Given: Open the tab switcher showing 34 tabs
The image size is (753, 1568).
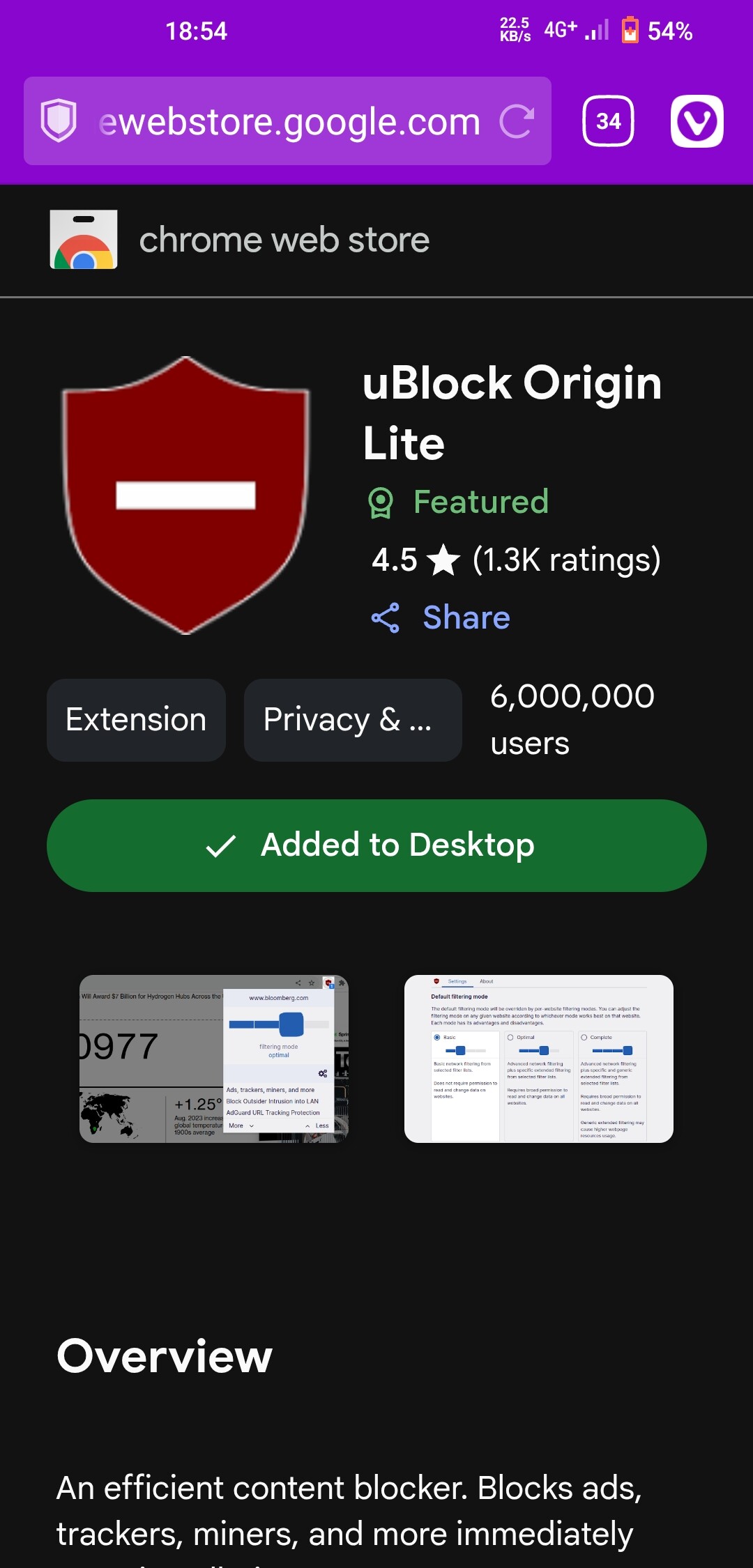Looking at the screenshot, I should (608, 121).
